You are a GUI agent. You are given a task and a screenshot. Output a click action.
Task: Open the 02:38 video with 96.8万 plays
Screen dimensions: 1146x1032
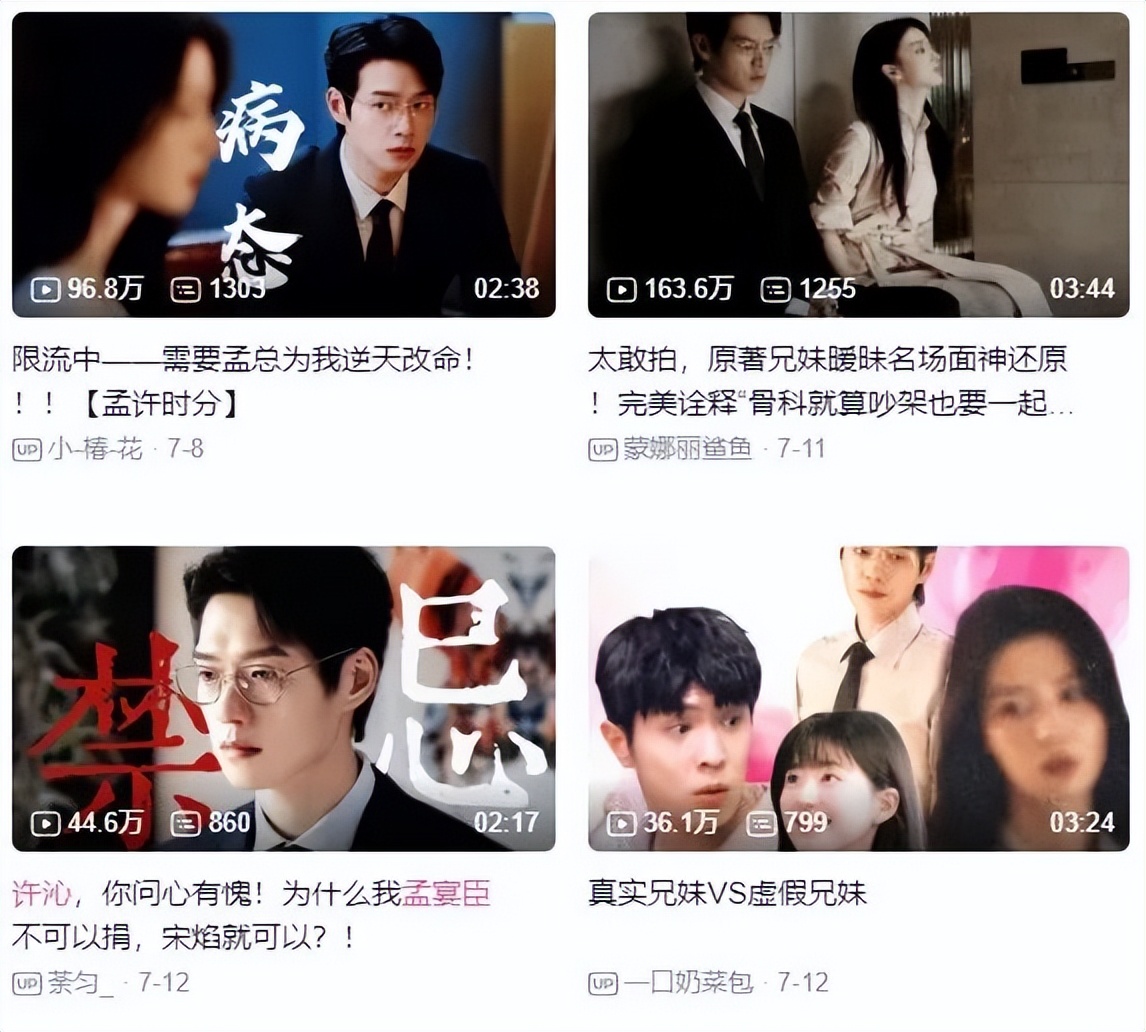click(283, 165)
